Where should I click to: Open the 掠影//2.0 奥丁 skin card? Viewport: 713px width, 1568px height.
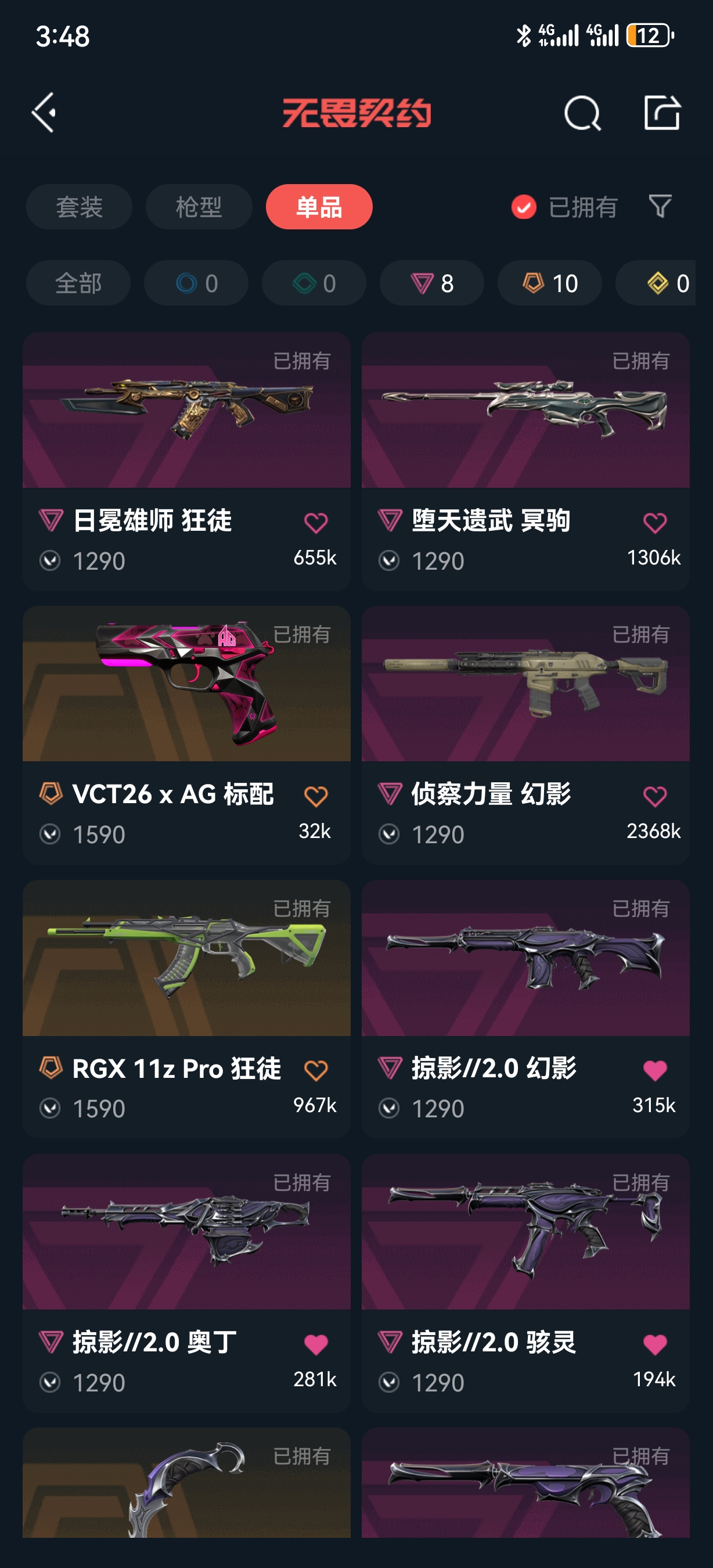click(186, 1248)
